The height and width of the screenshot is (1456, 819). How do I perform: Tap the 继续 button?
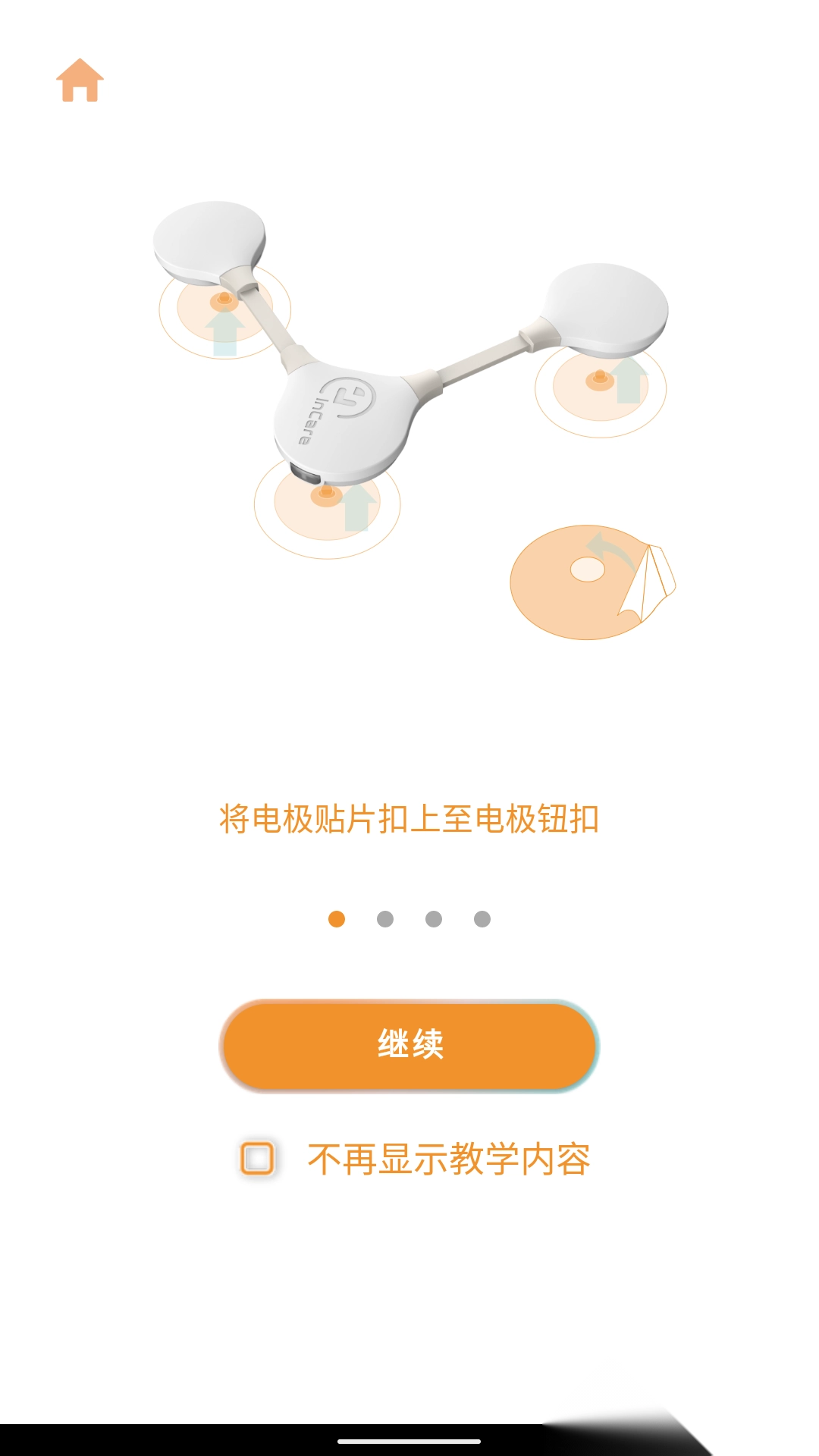click(409, 1045)
